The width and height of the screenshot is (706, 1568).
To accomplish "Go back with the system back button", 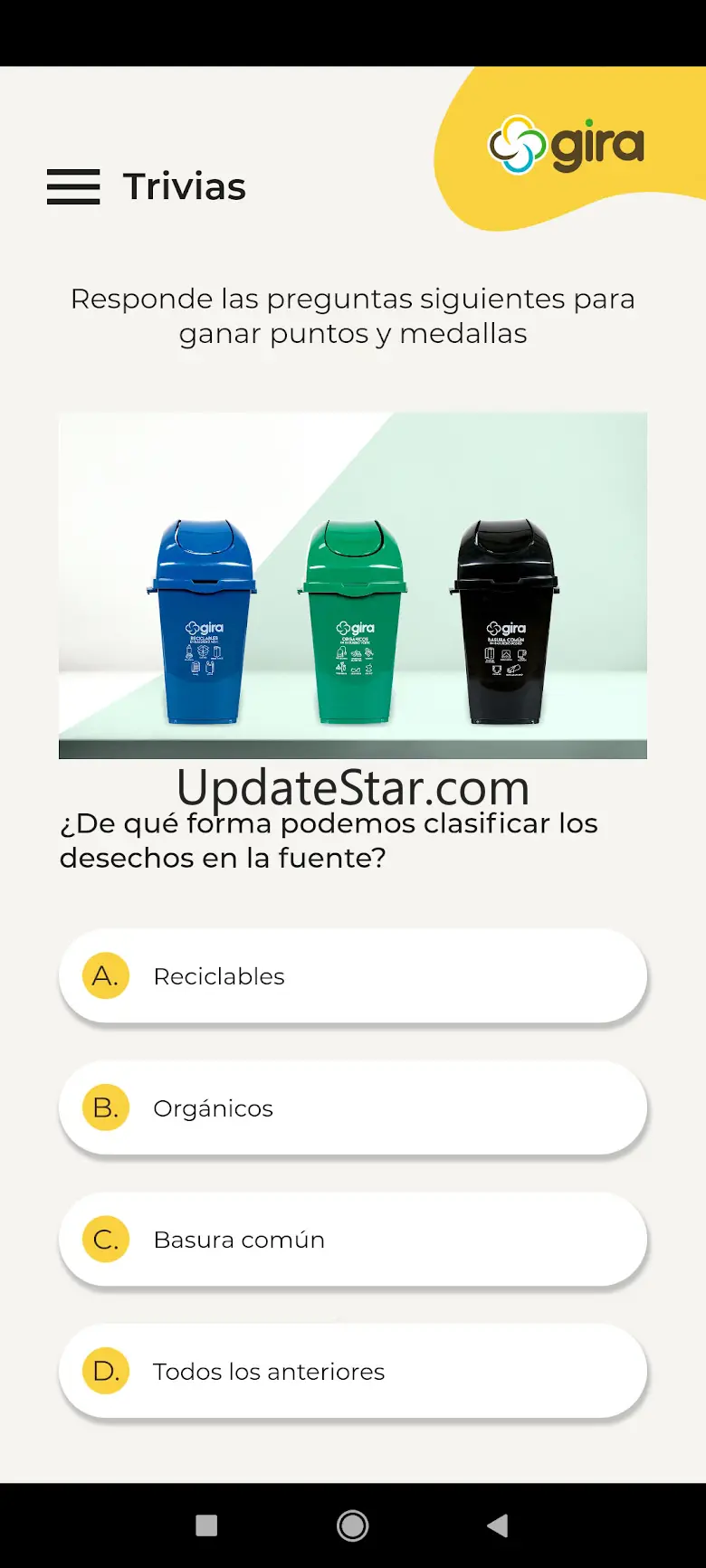I will (x=497, y=1525).
